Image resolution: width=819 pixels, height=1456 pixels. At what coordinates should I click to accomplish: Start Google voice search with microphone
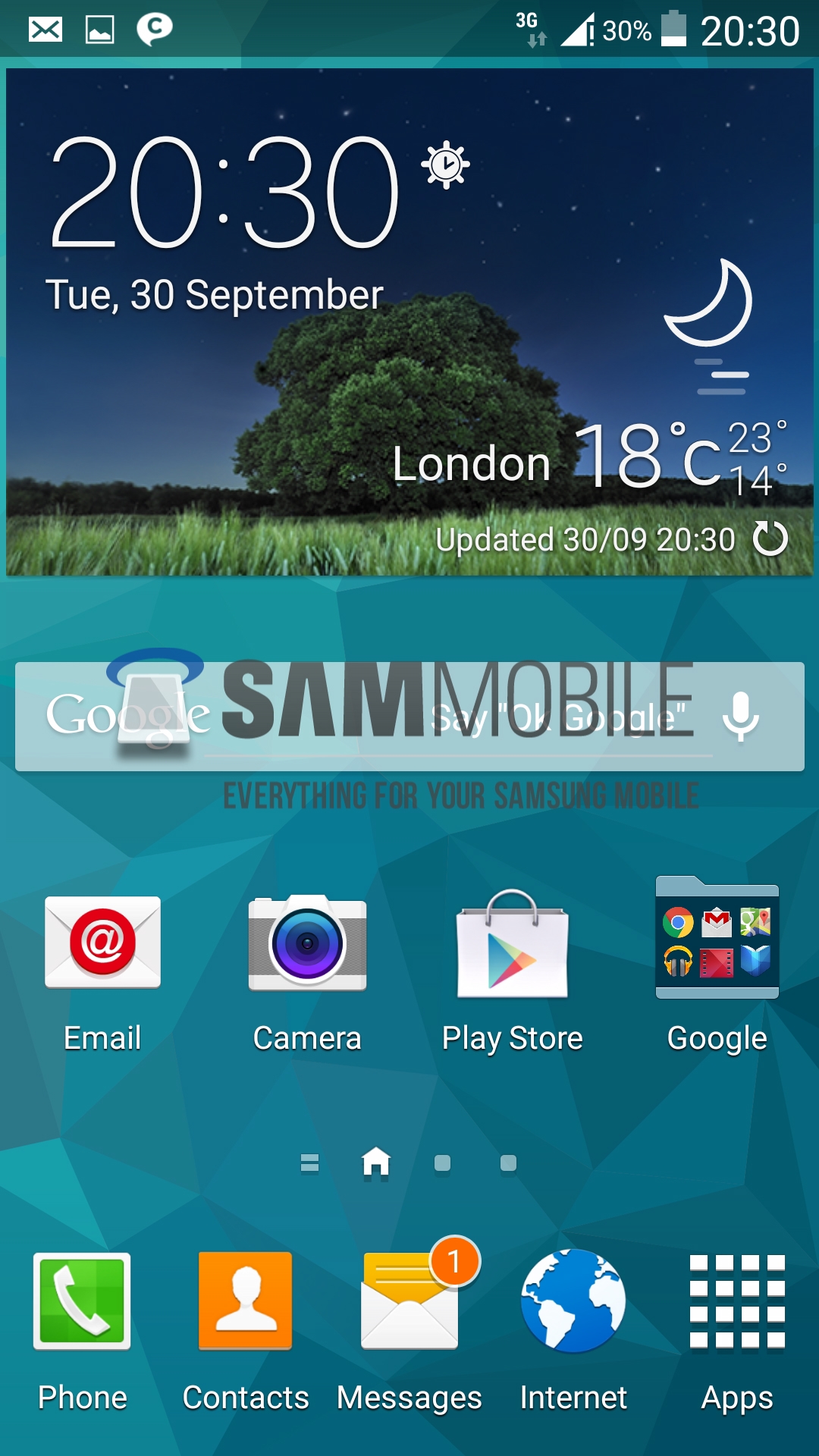click(740, 717)
